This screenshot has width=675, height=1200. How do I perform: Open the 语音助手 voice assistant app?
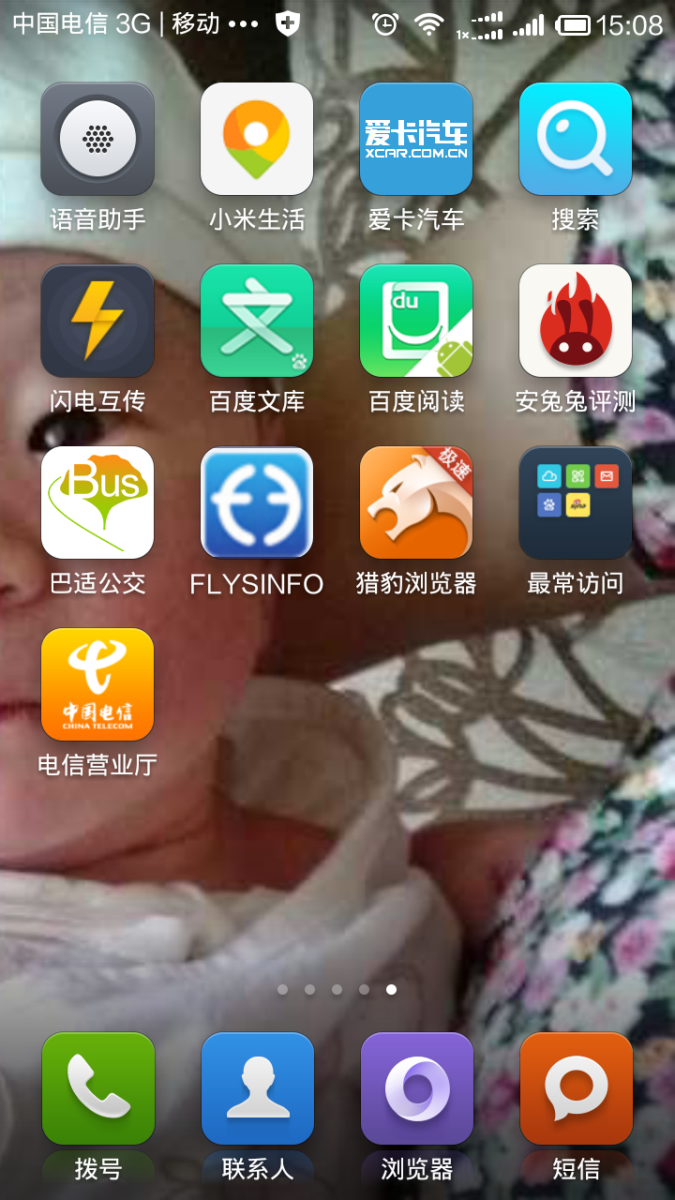97,139
